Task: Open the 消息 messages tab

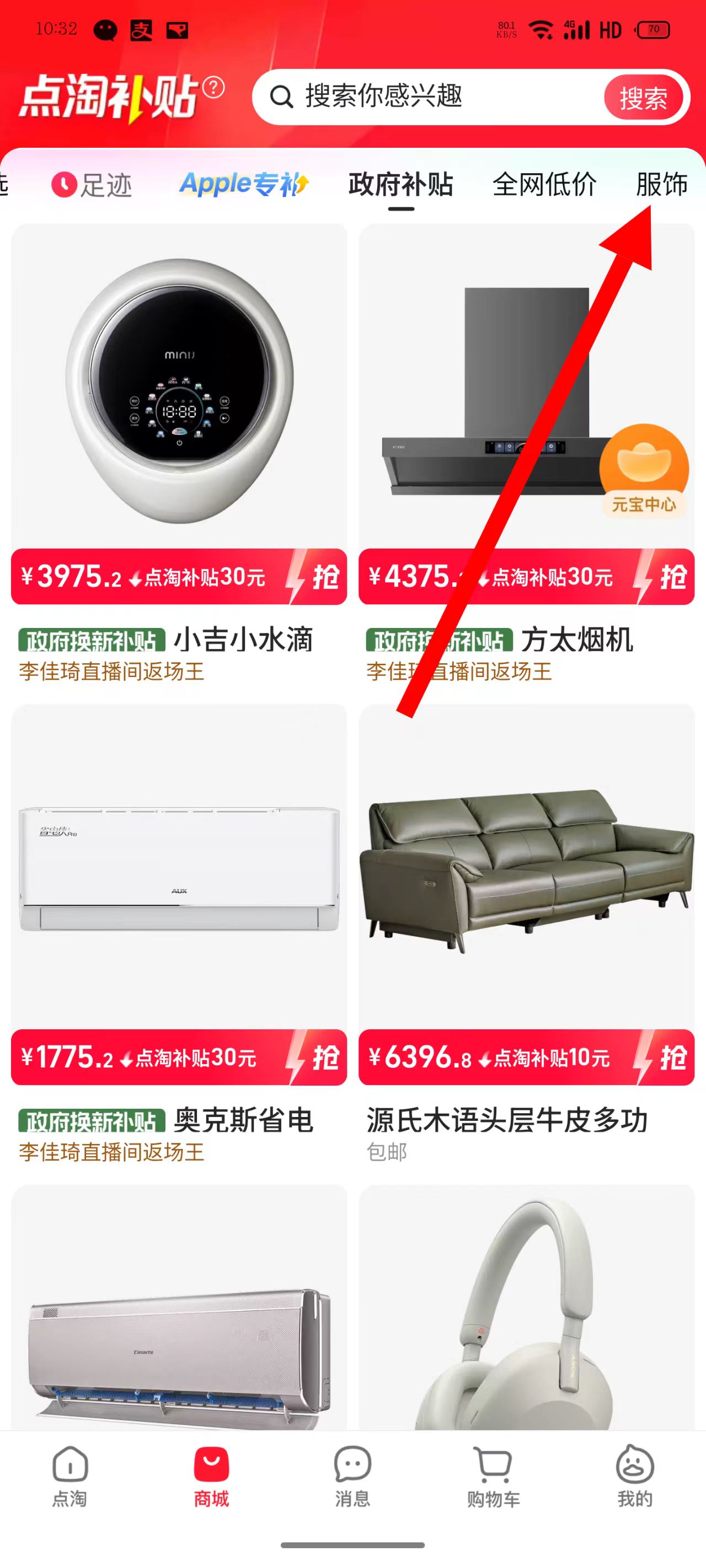Action: click(352, 1476)
